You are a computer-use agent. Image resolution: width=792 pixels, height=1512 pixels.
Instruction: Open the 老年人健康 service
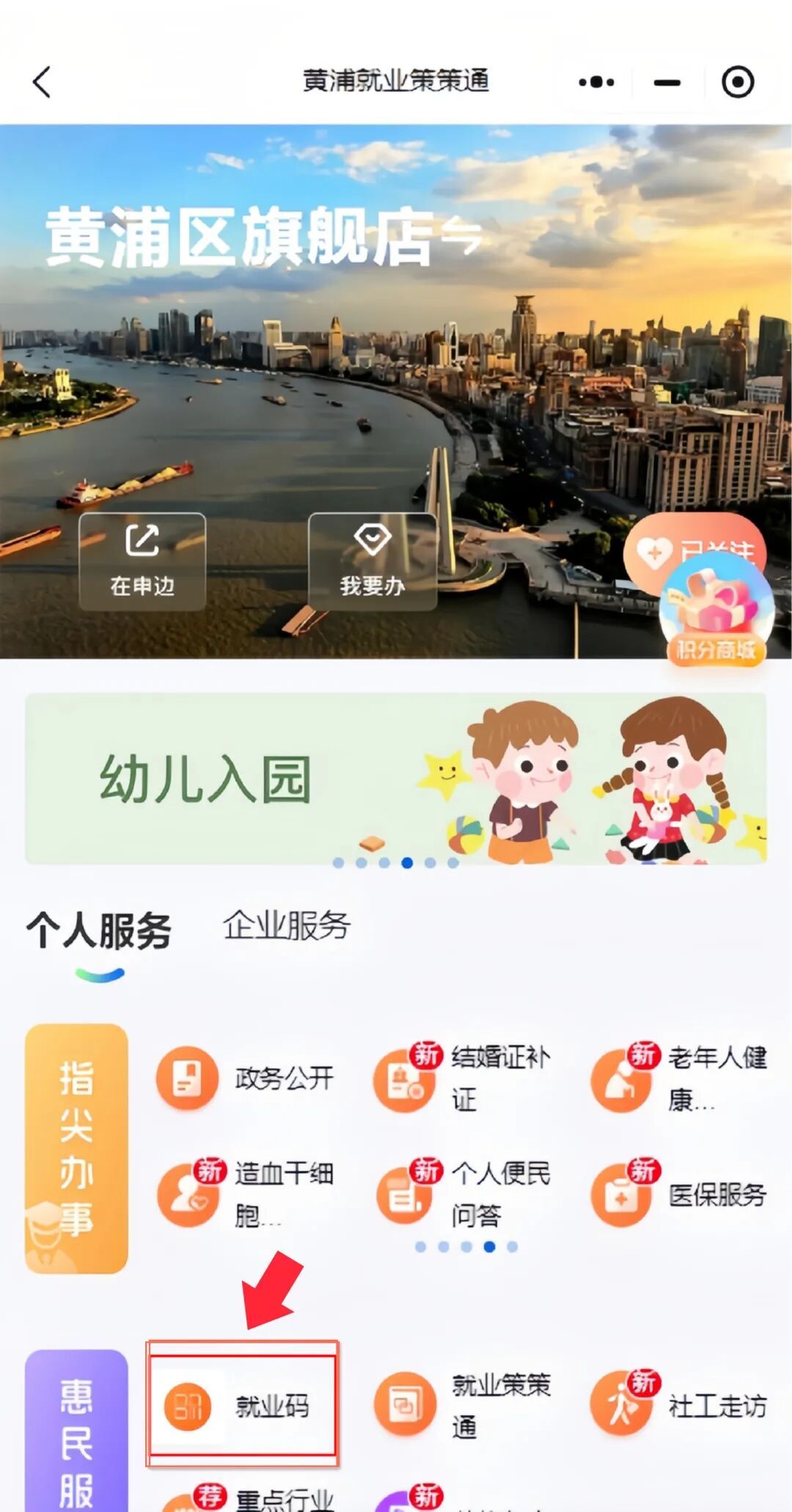(x=679, y=1078)
